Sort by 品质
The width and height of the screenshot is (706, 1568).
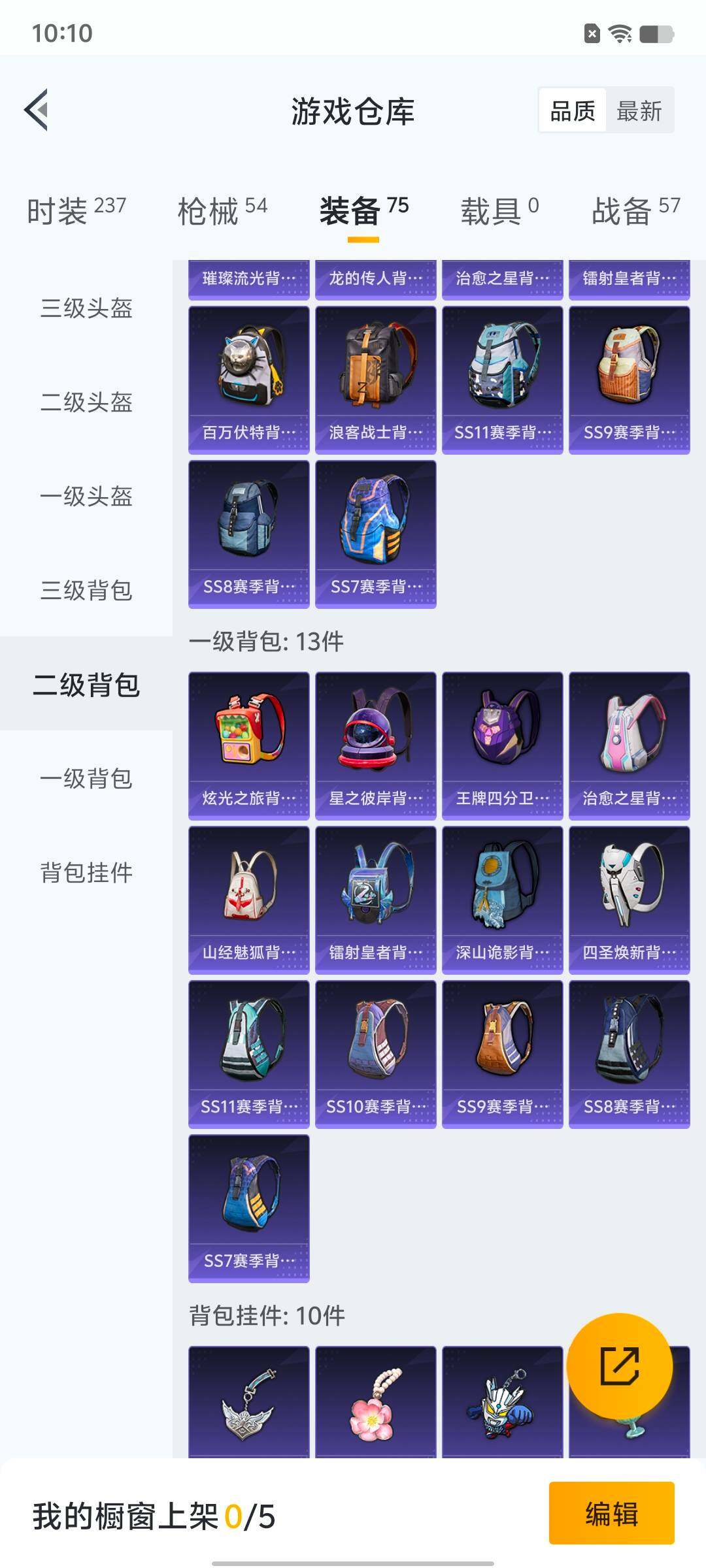click(x=573, y=110)
